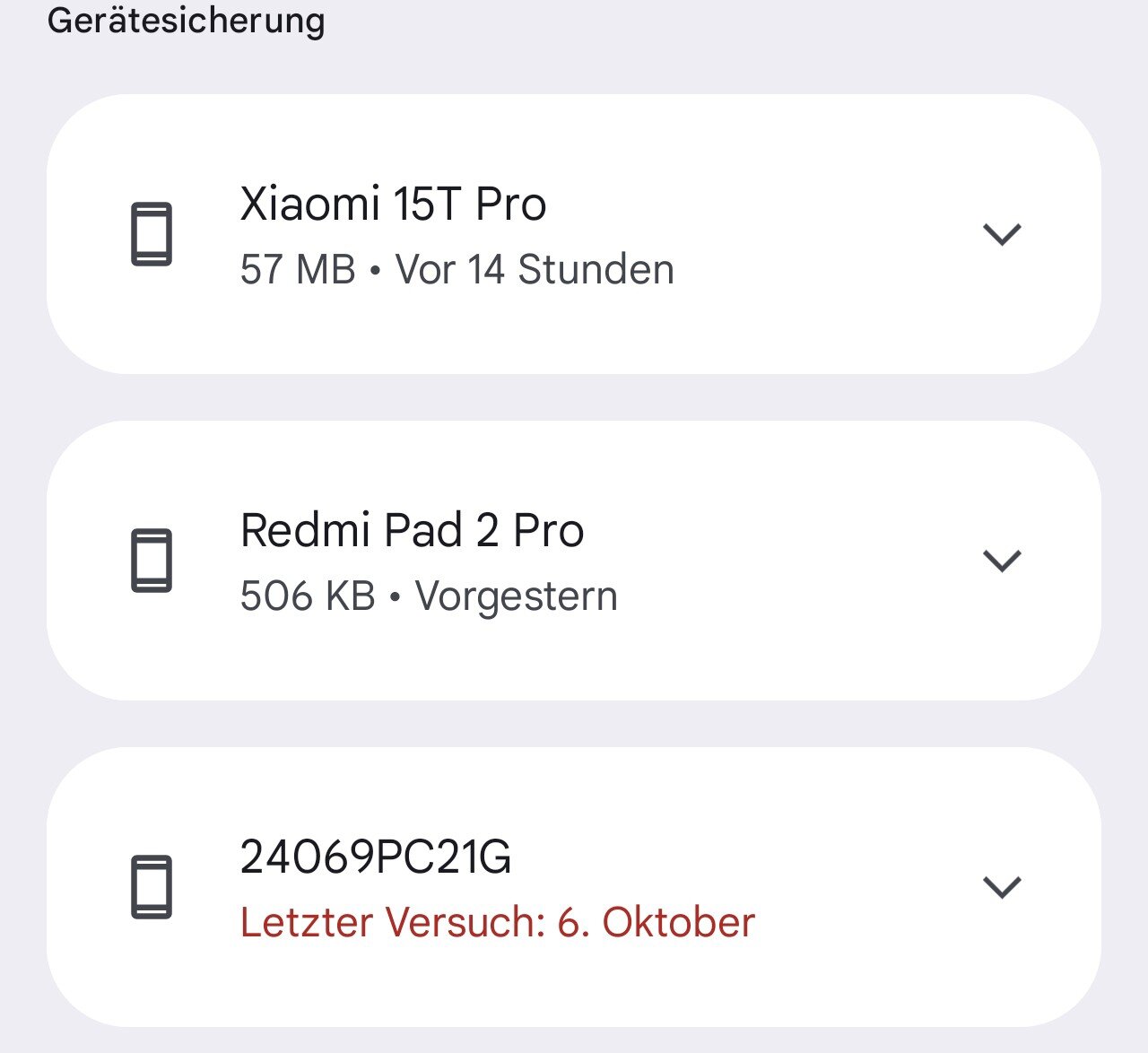Expand the chevron for 24069PC21G

tap(1002, 887)
